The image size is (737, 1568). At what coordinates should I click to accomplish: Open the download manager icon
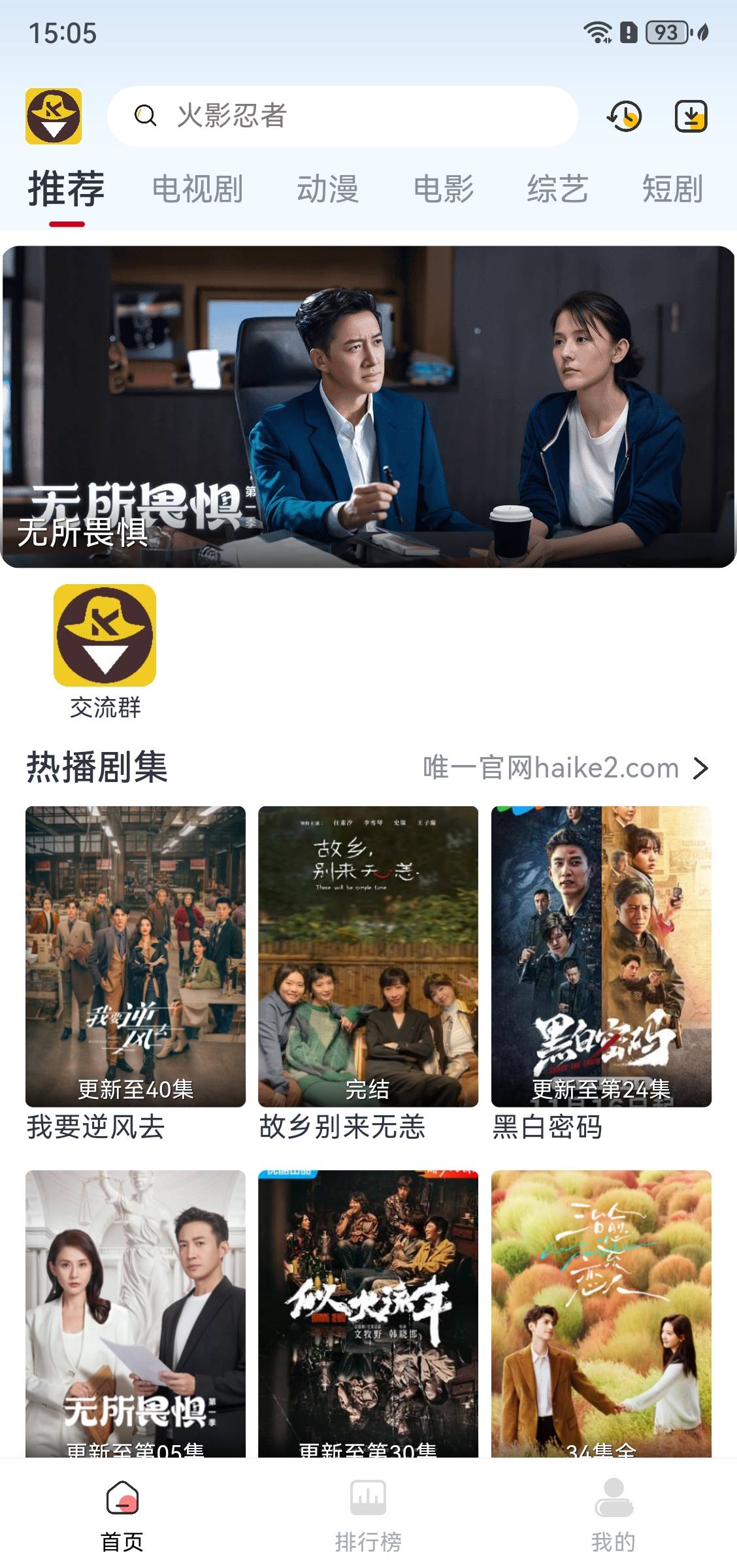coord(692,118)
